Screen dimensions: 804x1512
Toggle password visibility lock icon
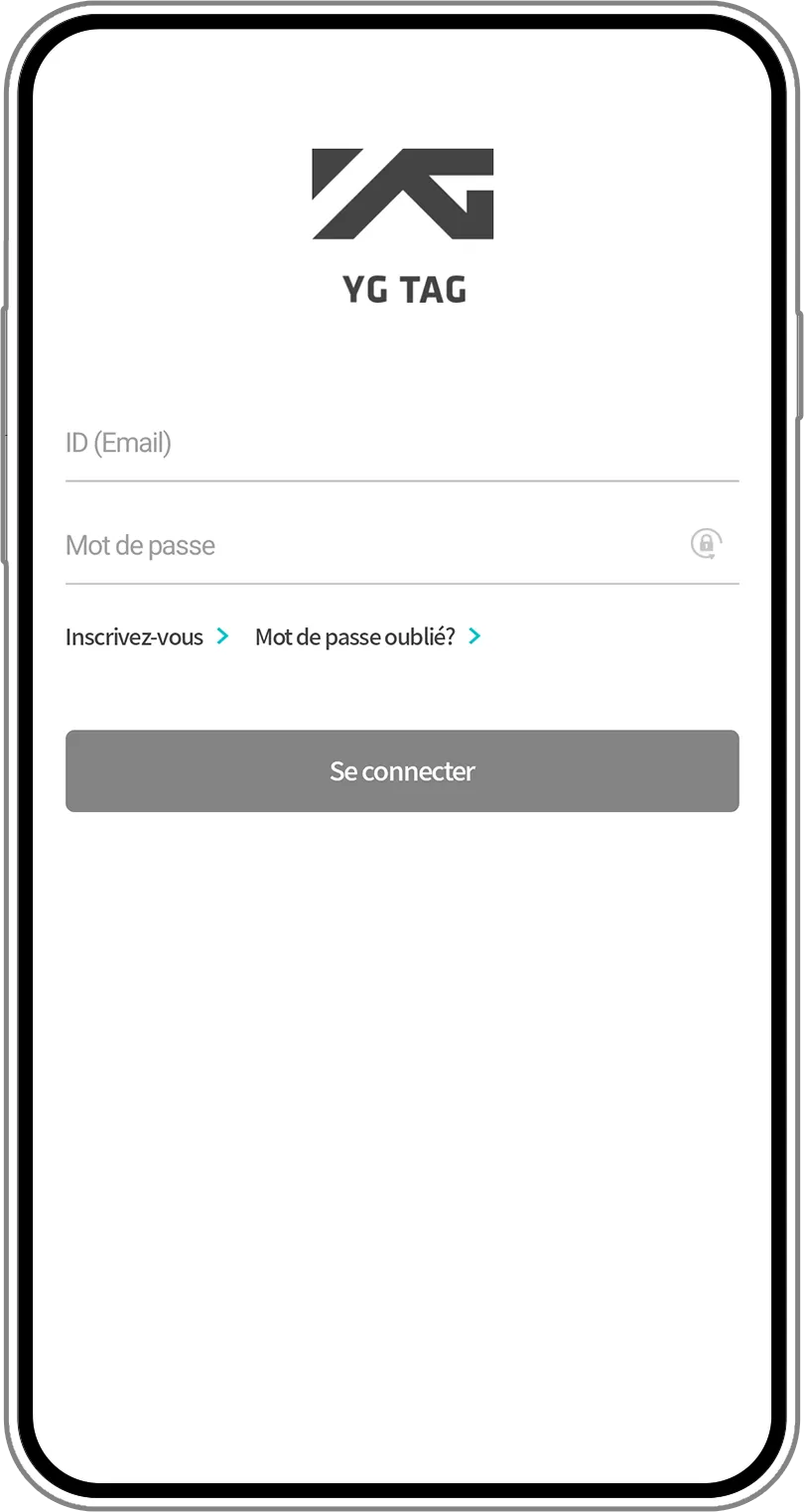pos(706,543)
